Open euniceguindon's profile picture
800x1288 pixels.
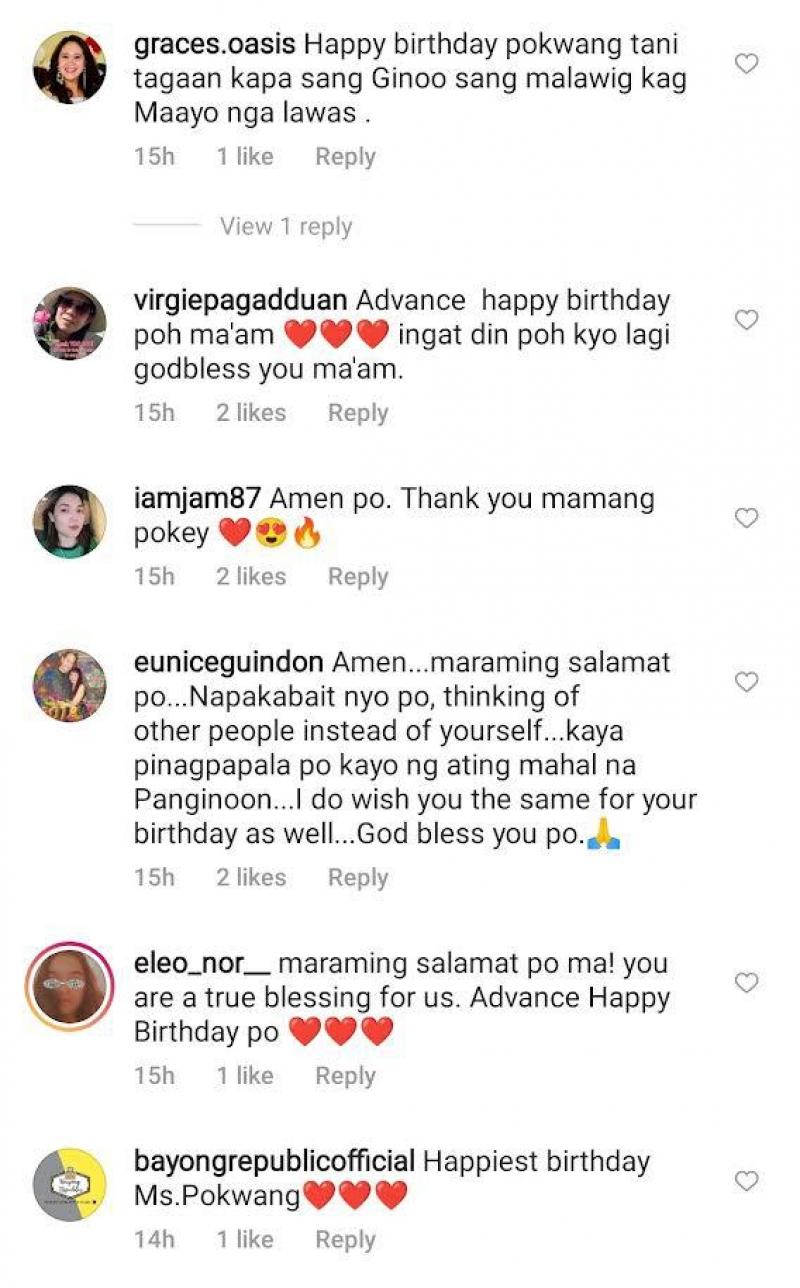pyautogui.click(x=70, y=685)
